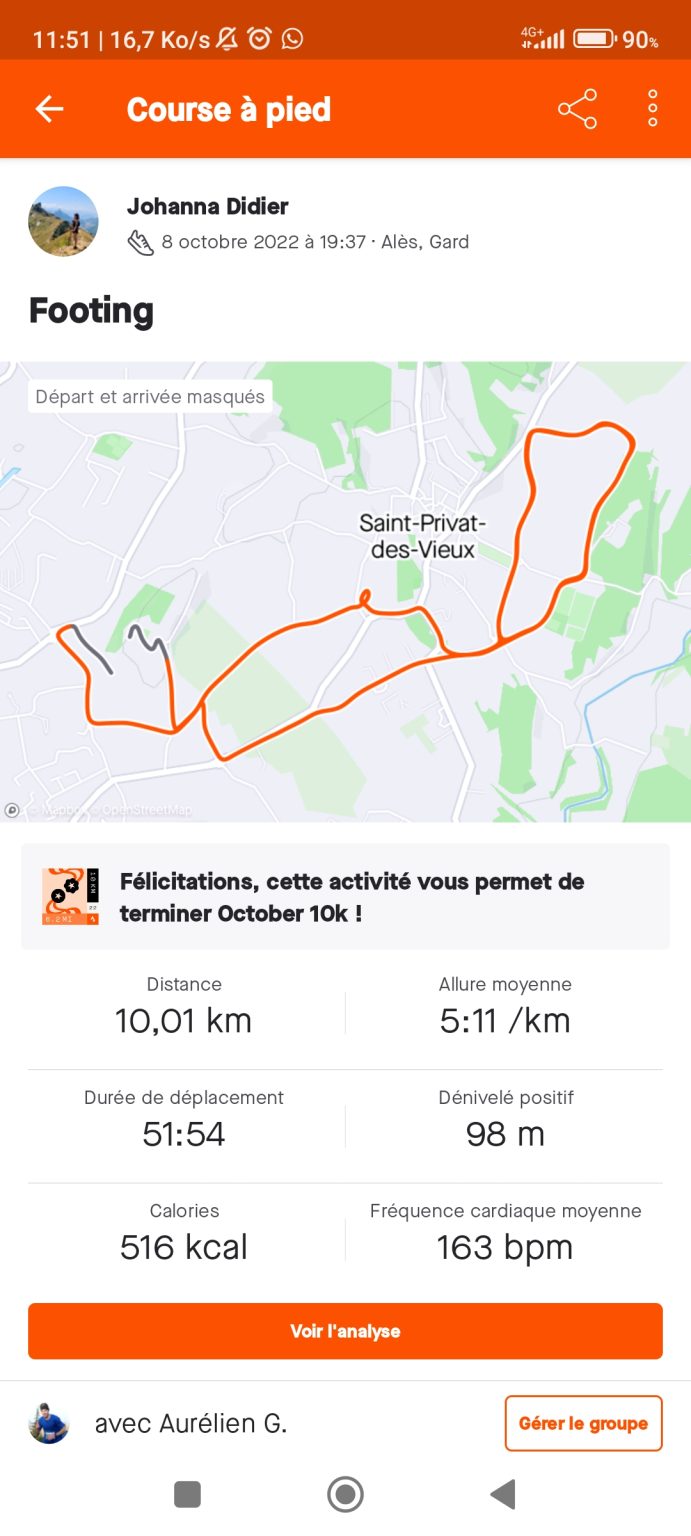Open Johanna Didier's profile picture
The image size is (691, 1536).
(x=63, y=222)
